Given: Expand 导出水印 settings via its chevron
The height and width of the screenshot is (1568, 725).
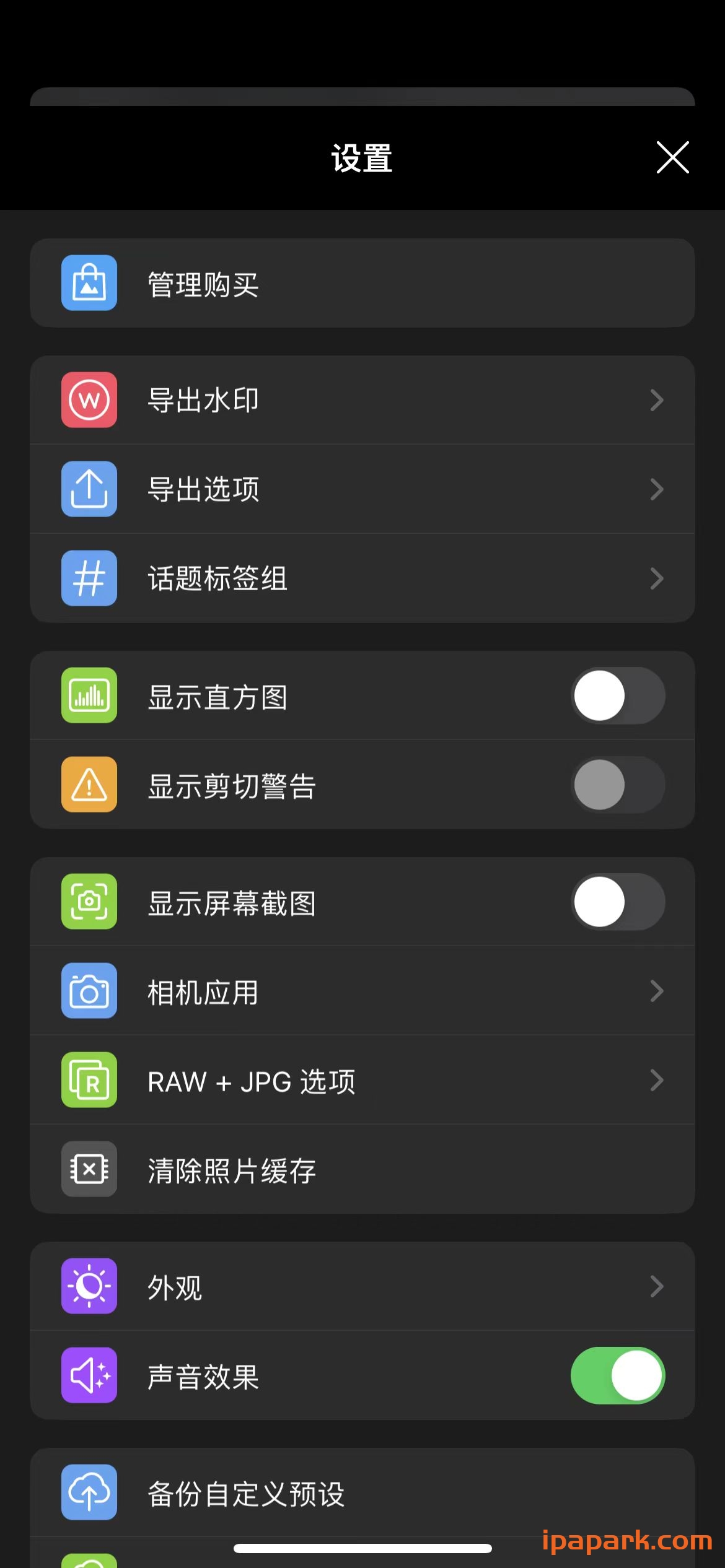Looking at the screenshot, I should pos(657,400).
